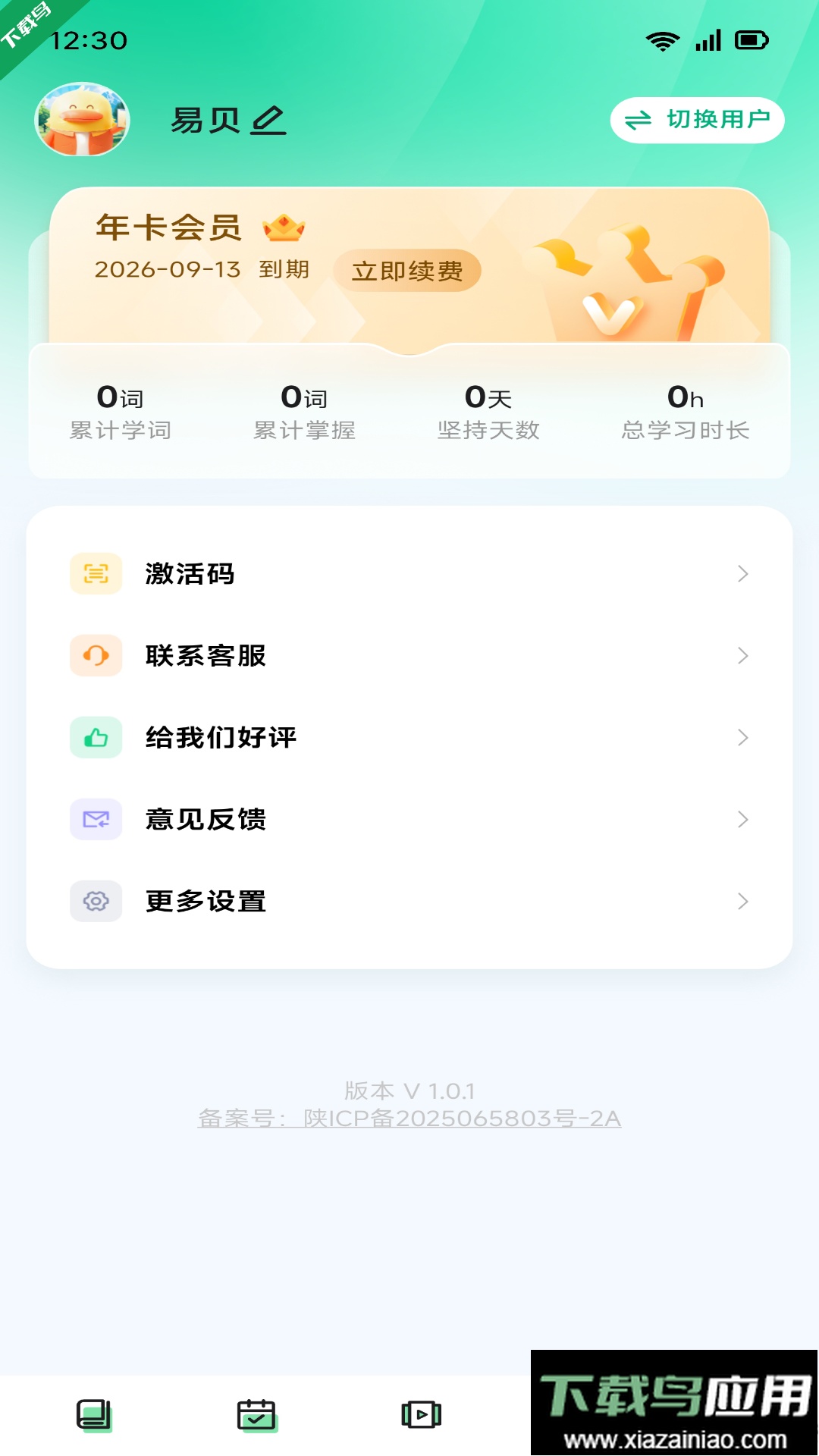The image size is (819, 1456).
Task: Expand the chevron next to 激活码
Action: pos(743,575)
